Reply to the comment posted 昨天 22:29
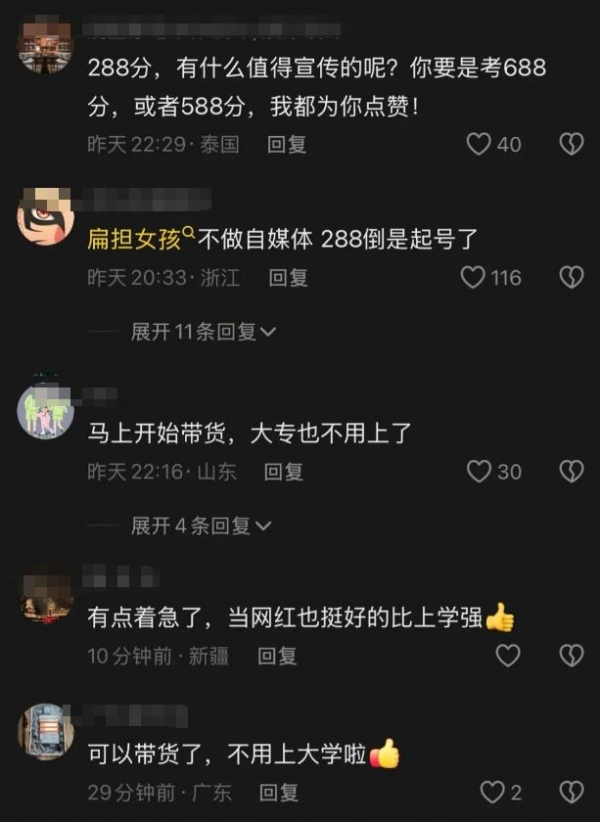 (286, 144)
